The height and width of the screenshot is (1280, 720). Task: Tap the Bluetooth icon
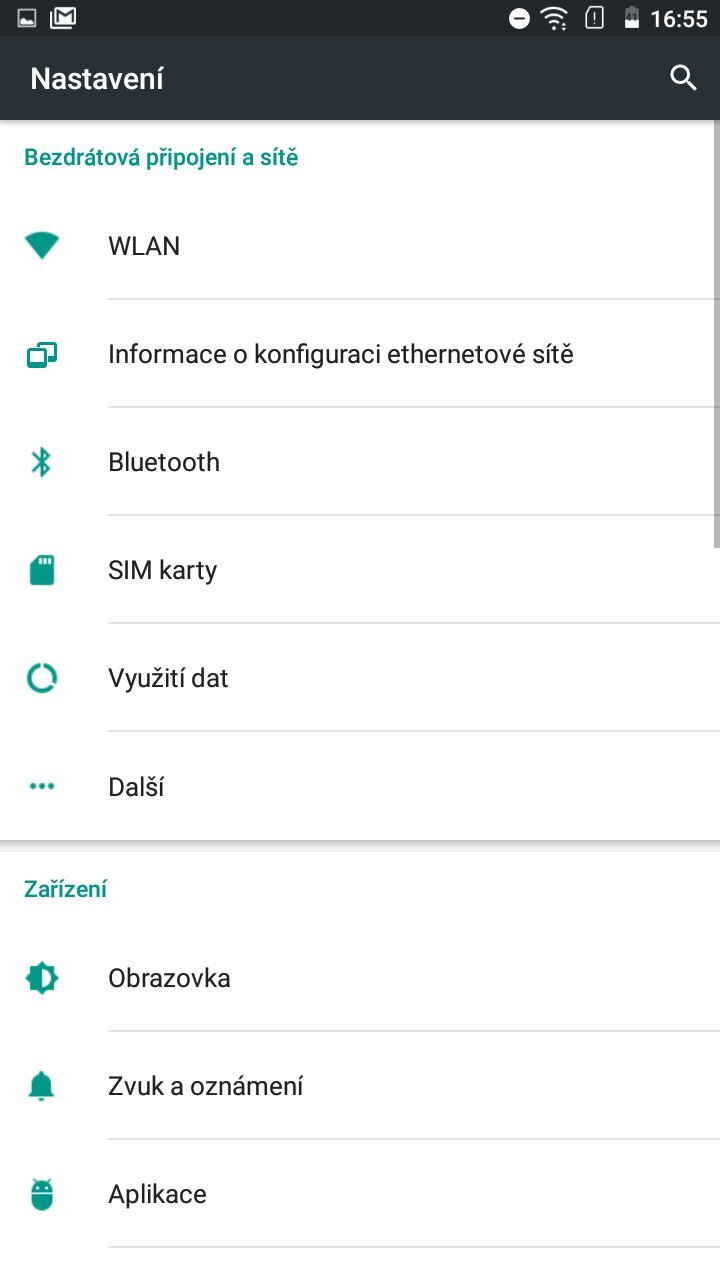[41, 461]
